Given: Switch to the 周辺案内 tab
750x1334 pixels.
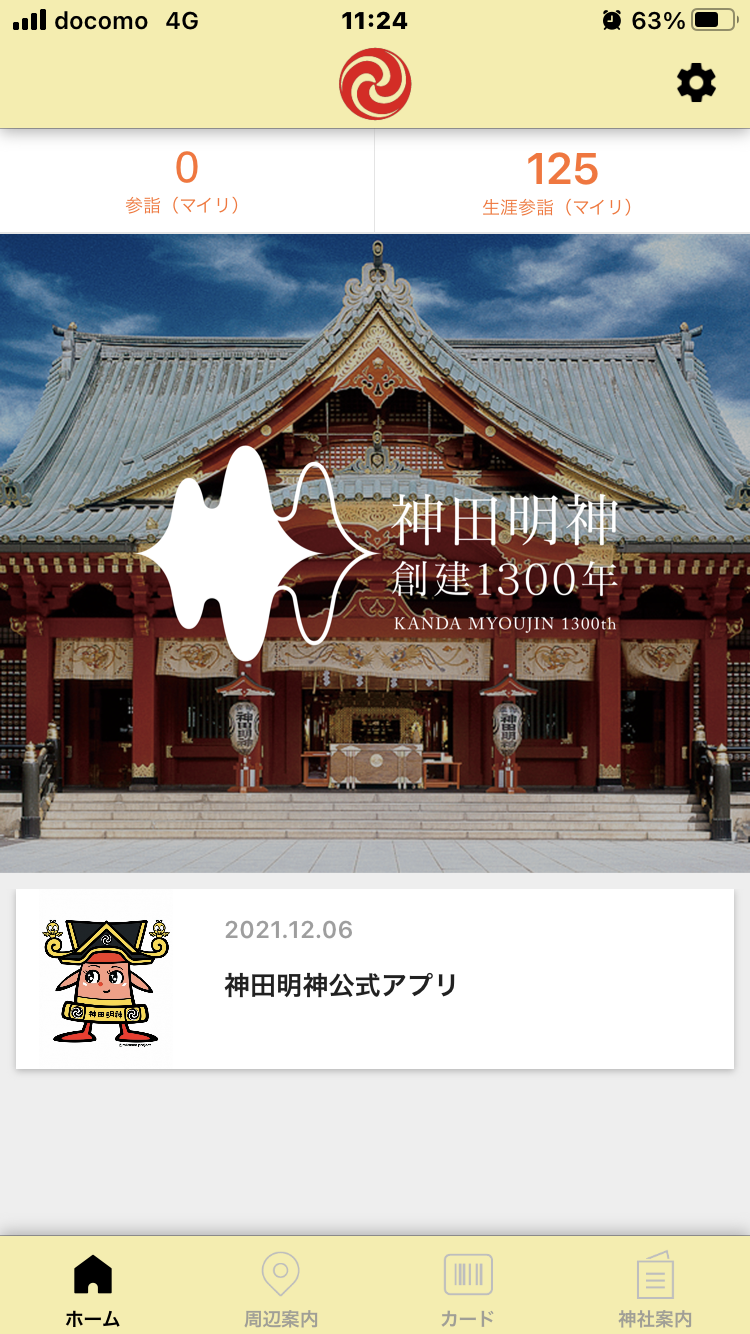Looking at the screenshot, I should coord(281,1290).
